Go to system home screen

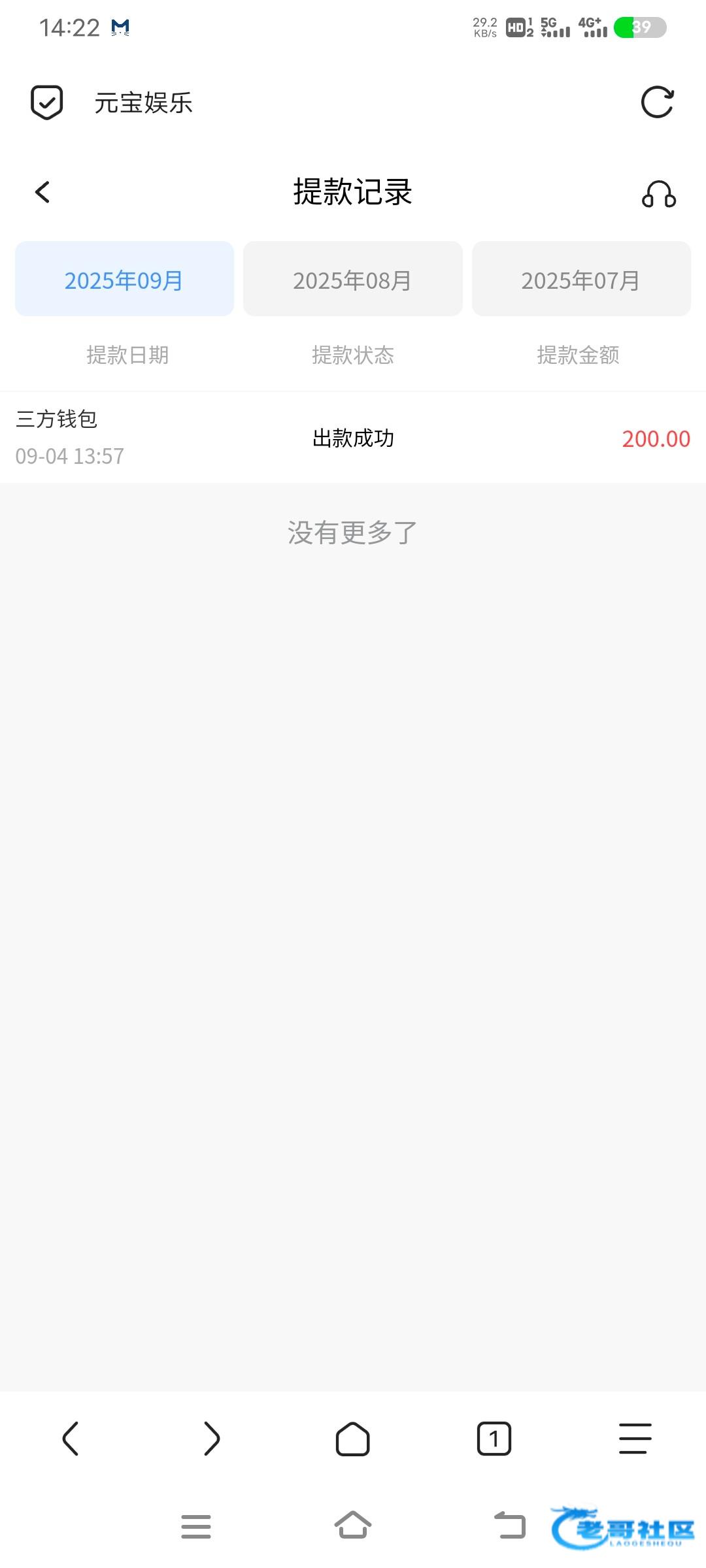353,1526
